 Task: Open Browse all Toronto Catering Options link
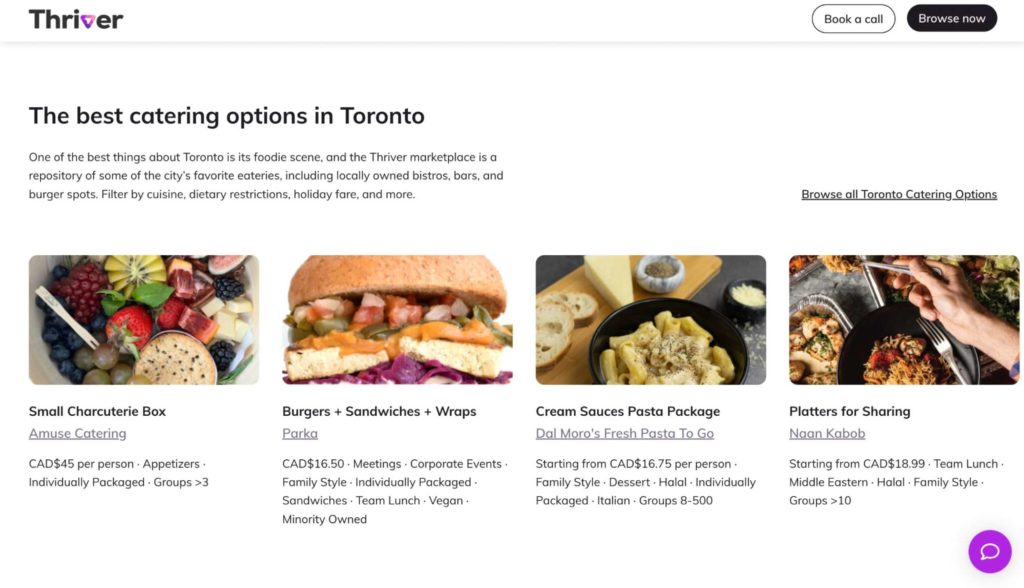coord(898,194)
